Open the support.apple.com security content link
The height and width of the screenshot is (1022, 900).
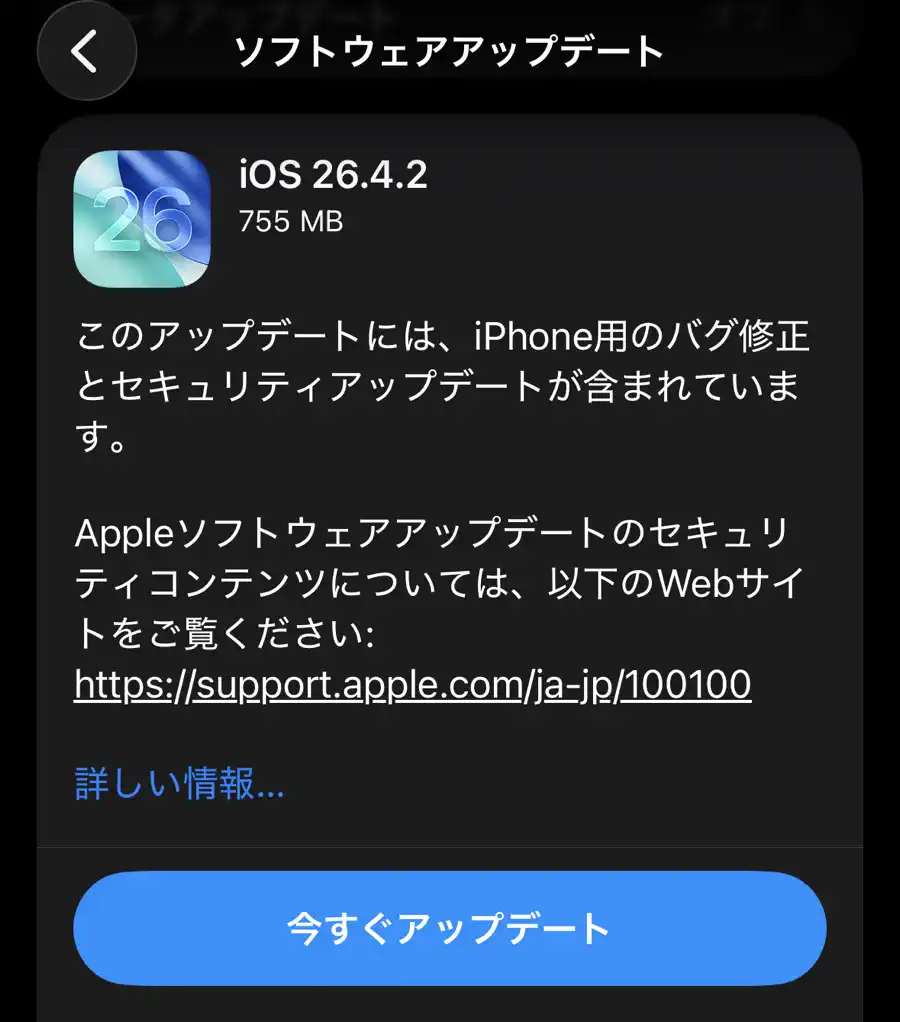tap(412, 685)
